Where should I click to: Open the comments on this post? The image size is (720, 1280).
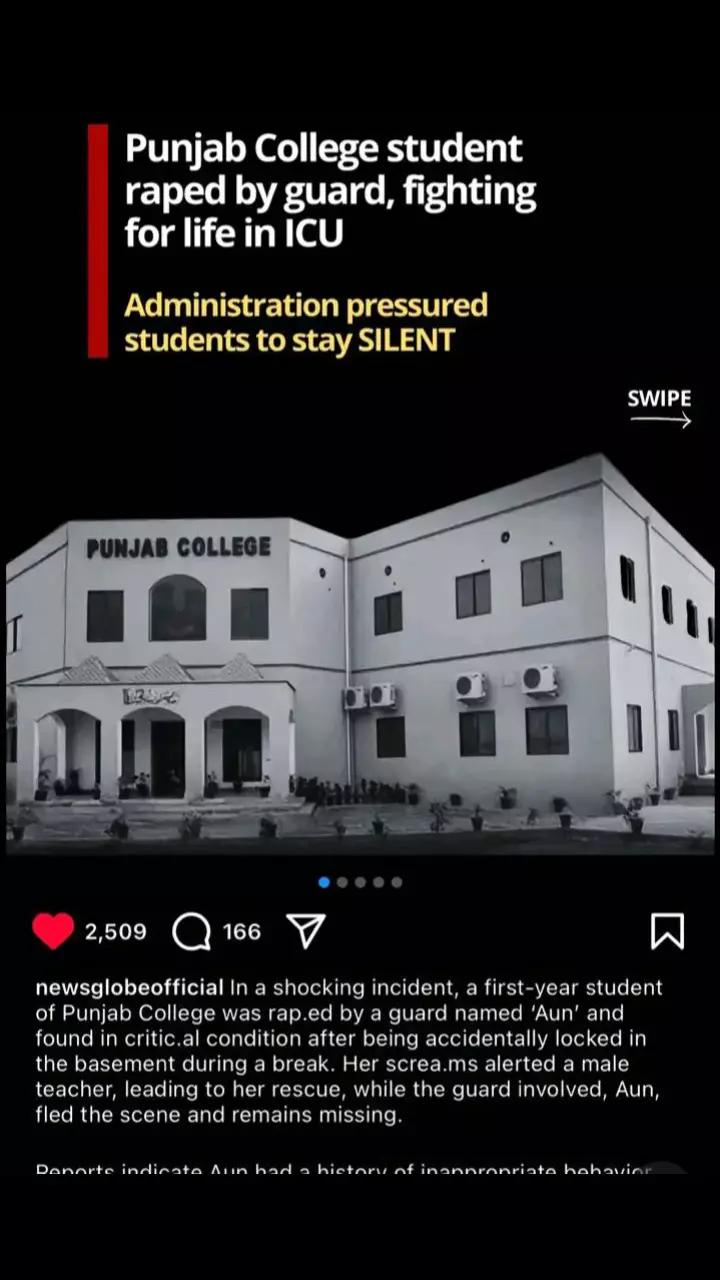click(191, 932)
